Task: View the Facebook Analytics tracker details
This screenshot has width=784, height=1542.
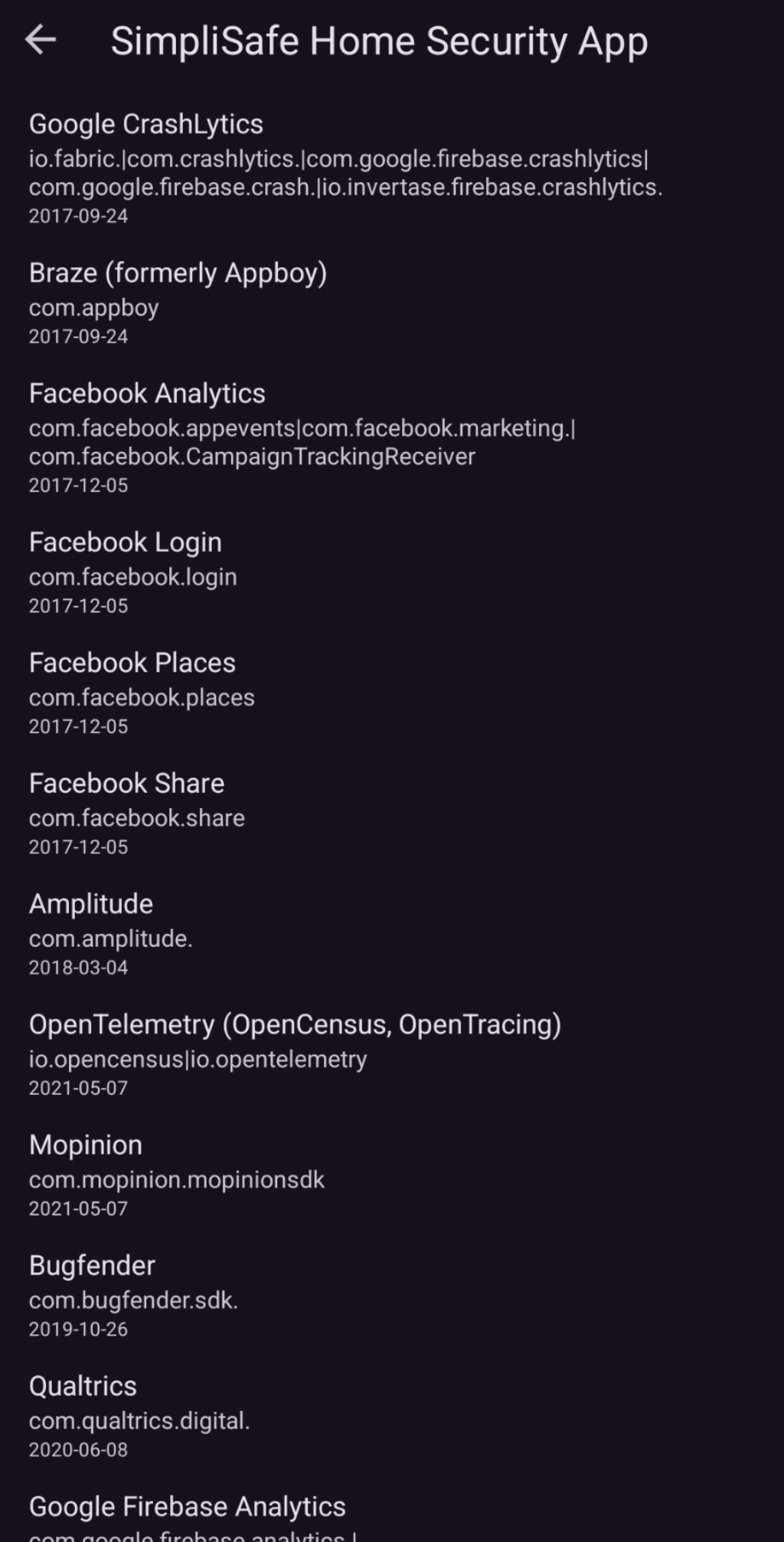Action: point(302,438)
